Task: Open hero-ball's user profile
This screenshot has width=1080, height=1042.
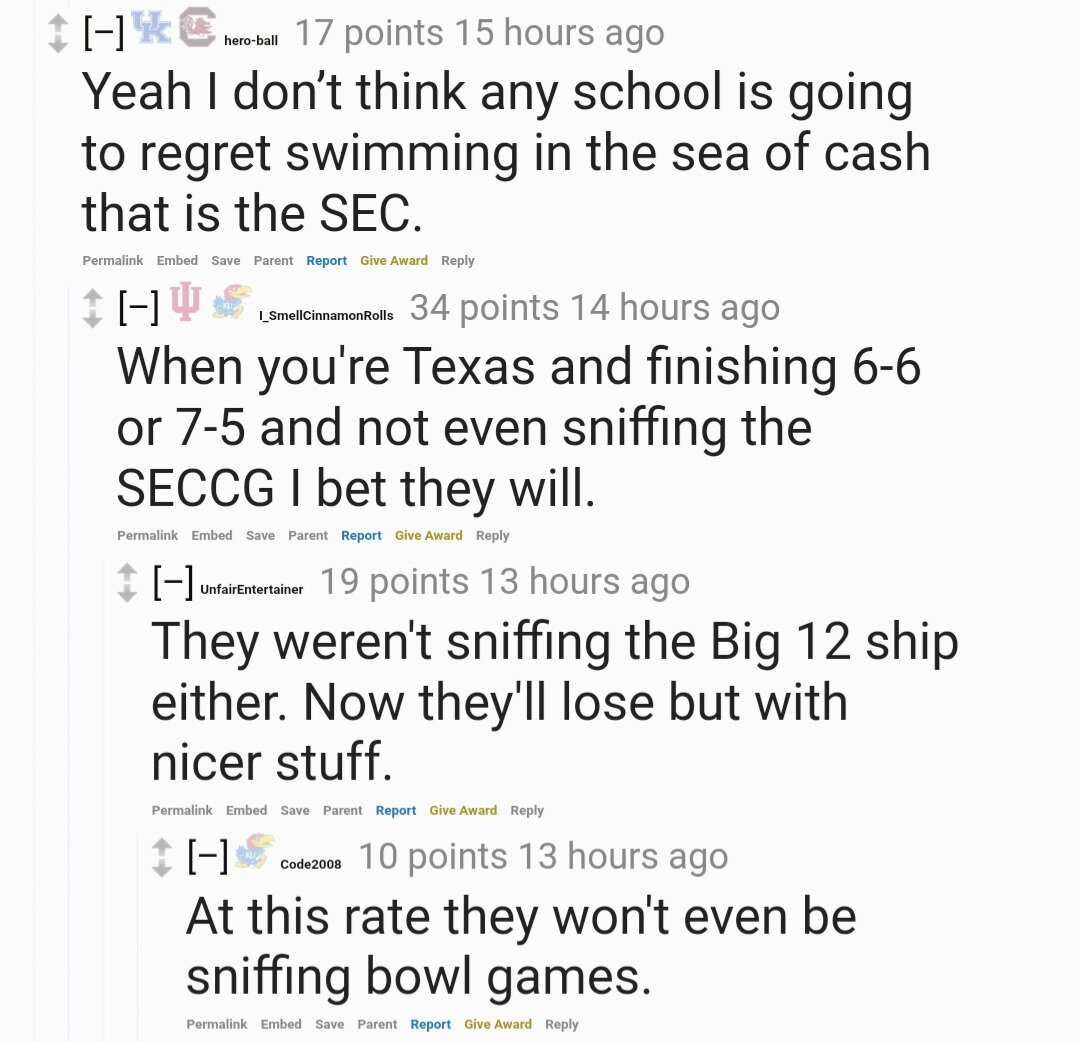Action: point(257,41)
